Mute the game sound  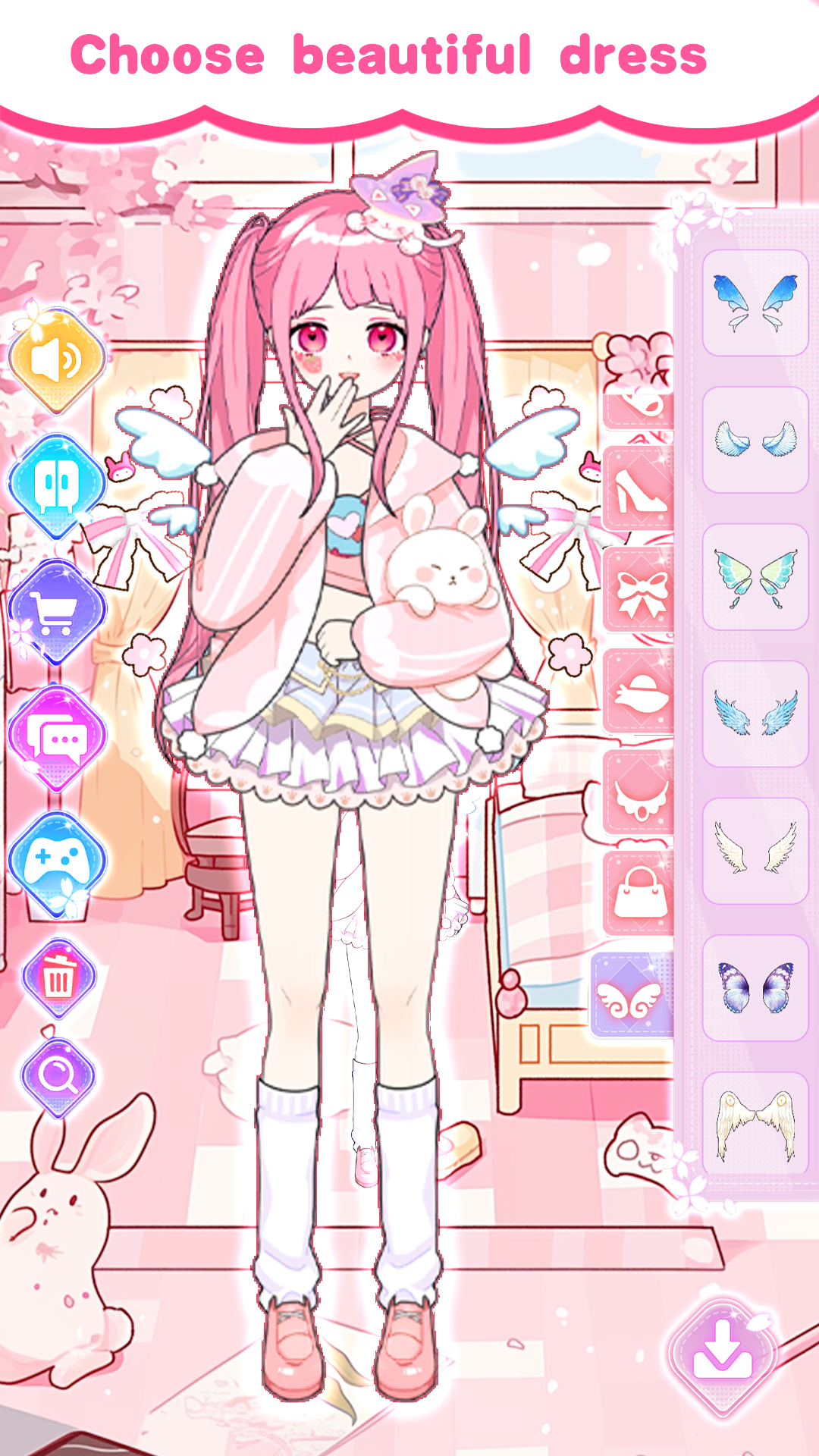coord(57,361)
